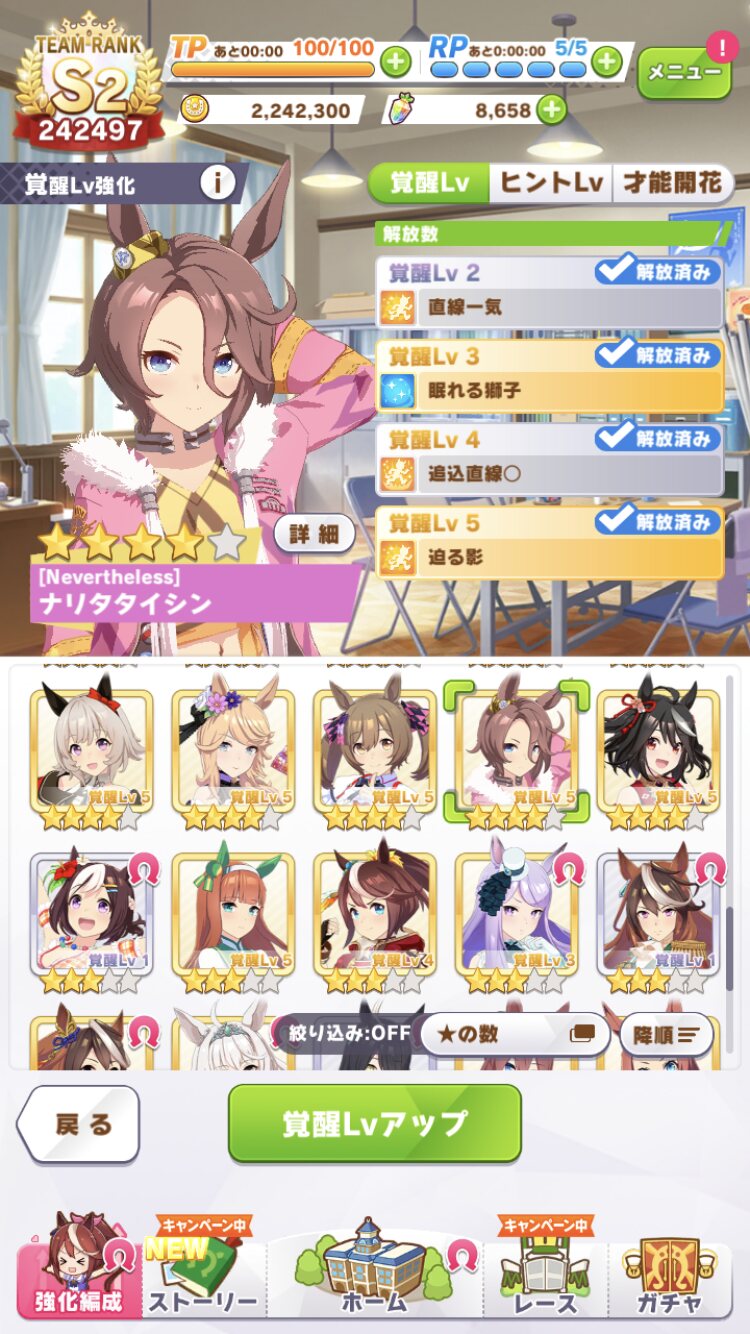Switch to the 才能開花 tab

pos(672,183)
